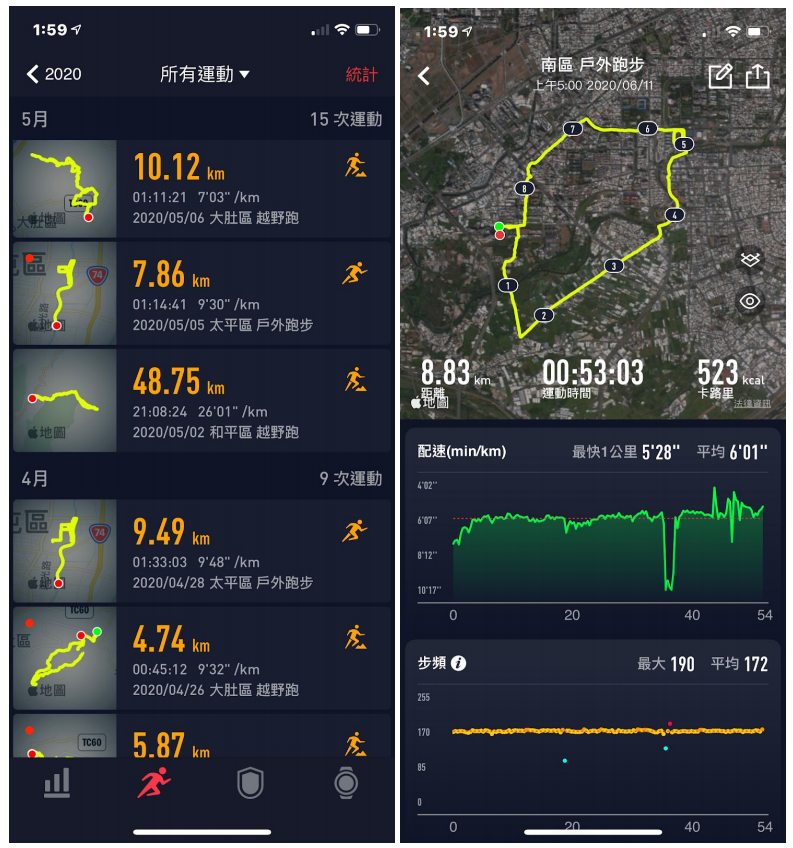Open the 法律資訊 map legal link
The height and width of the screenshot is (848, 793).
[x=752, y=403]
